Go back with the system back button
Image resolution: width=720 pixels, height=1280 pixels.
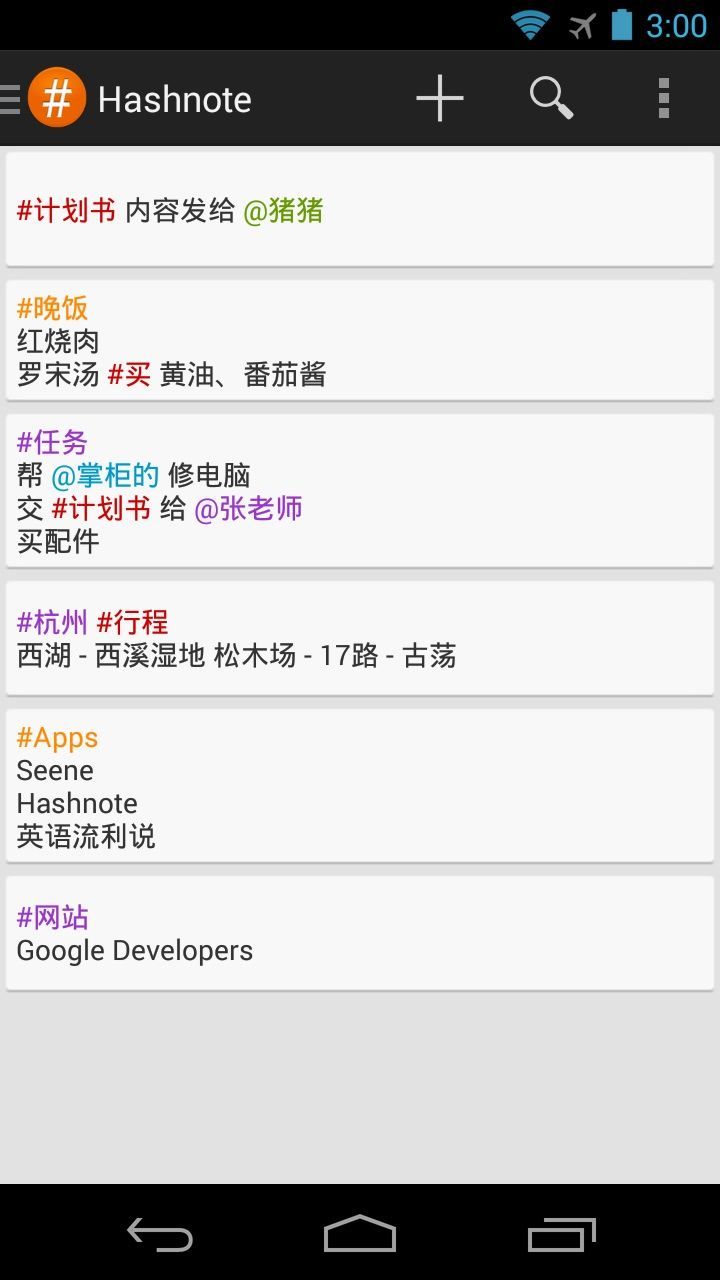[x=160, y=1235]
